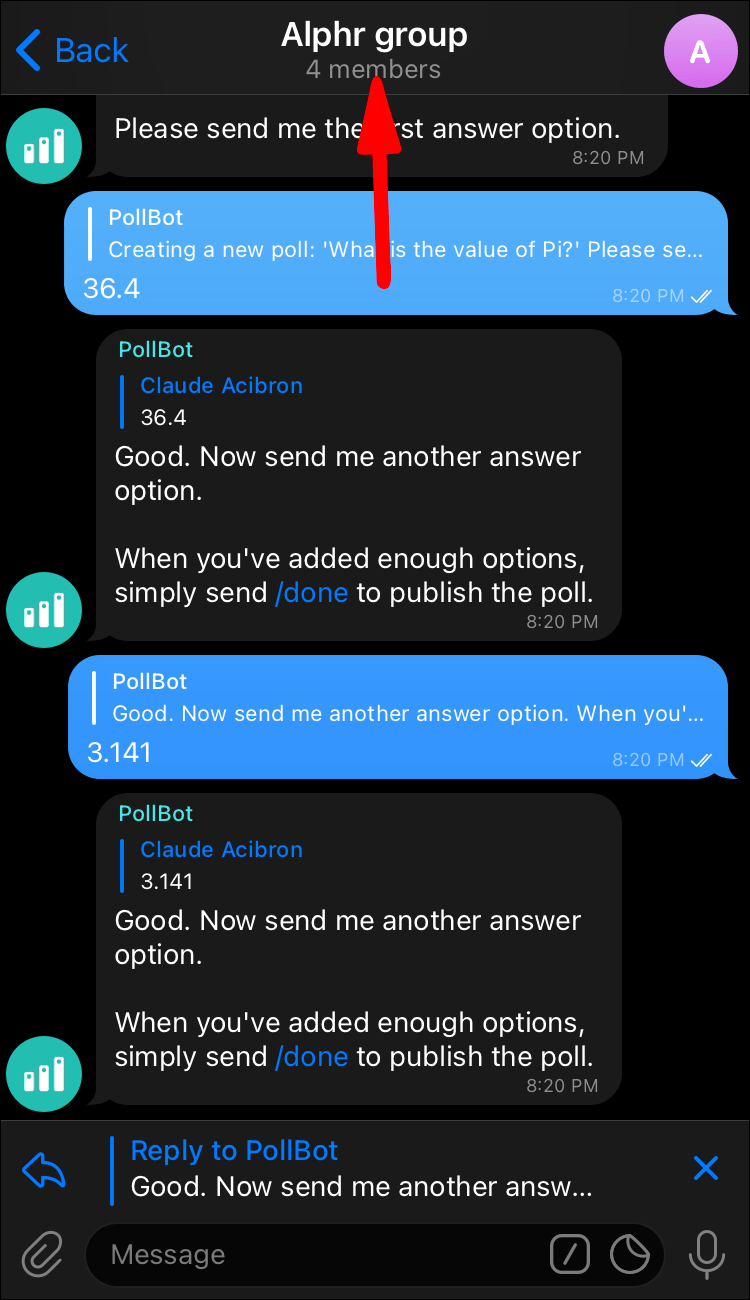
Task: Open quoted PollBot reply in the 3.141 message
Action: [x=400, y=698]
